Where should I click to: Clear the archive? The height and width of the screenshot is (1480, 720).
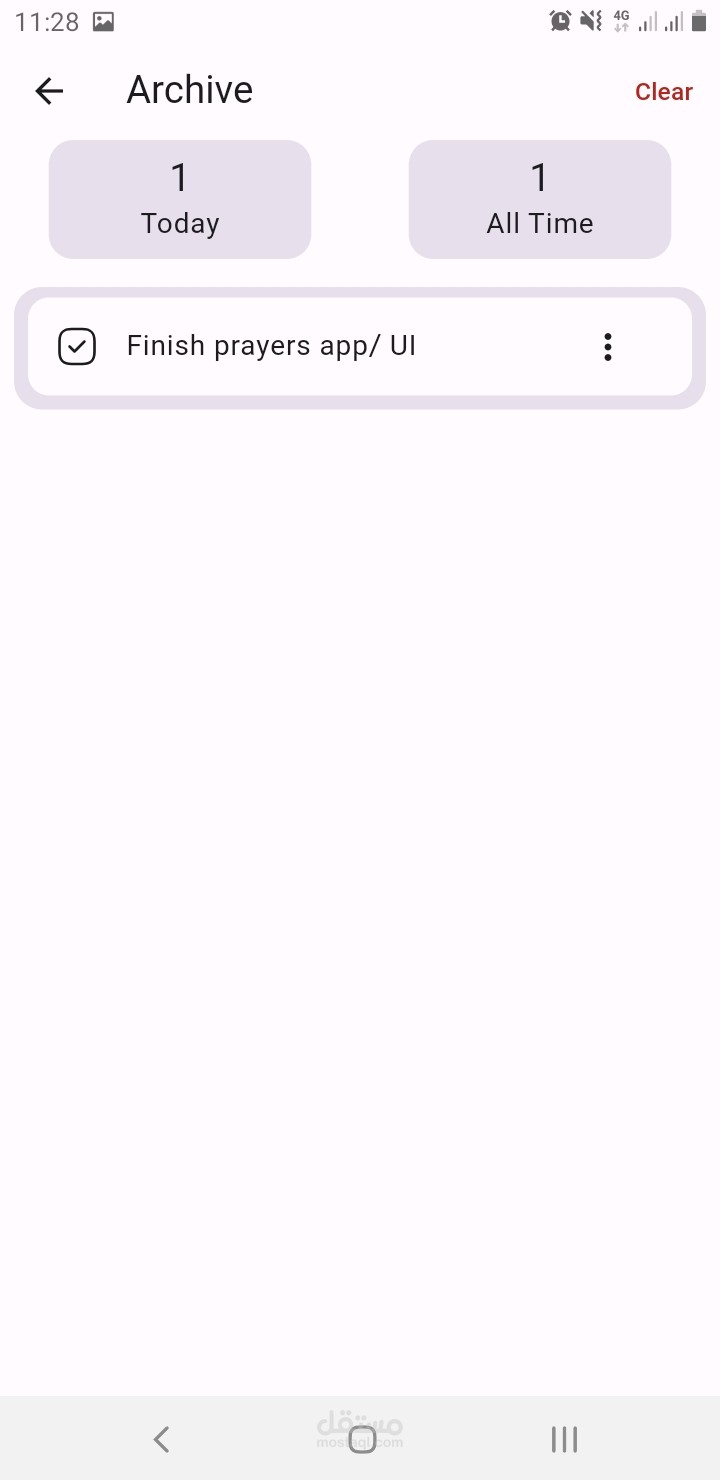coord(664,92)
